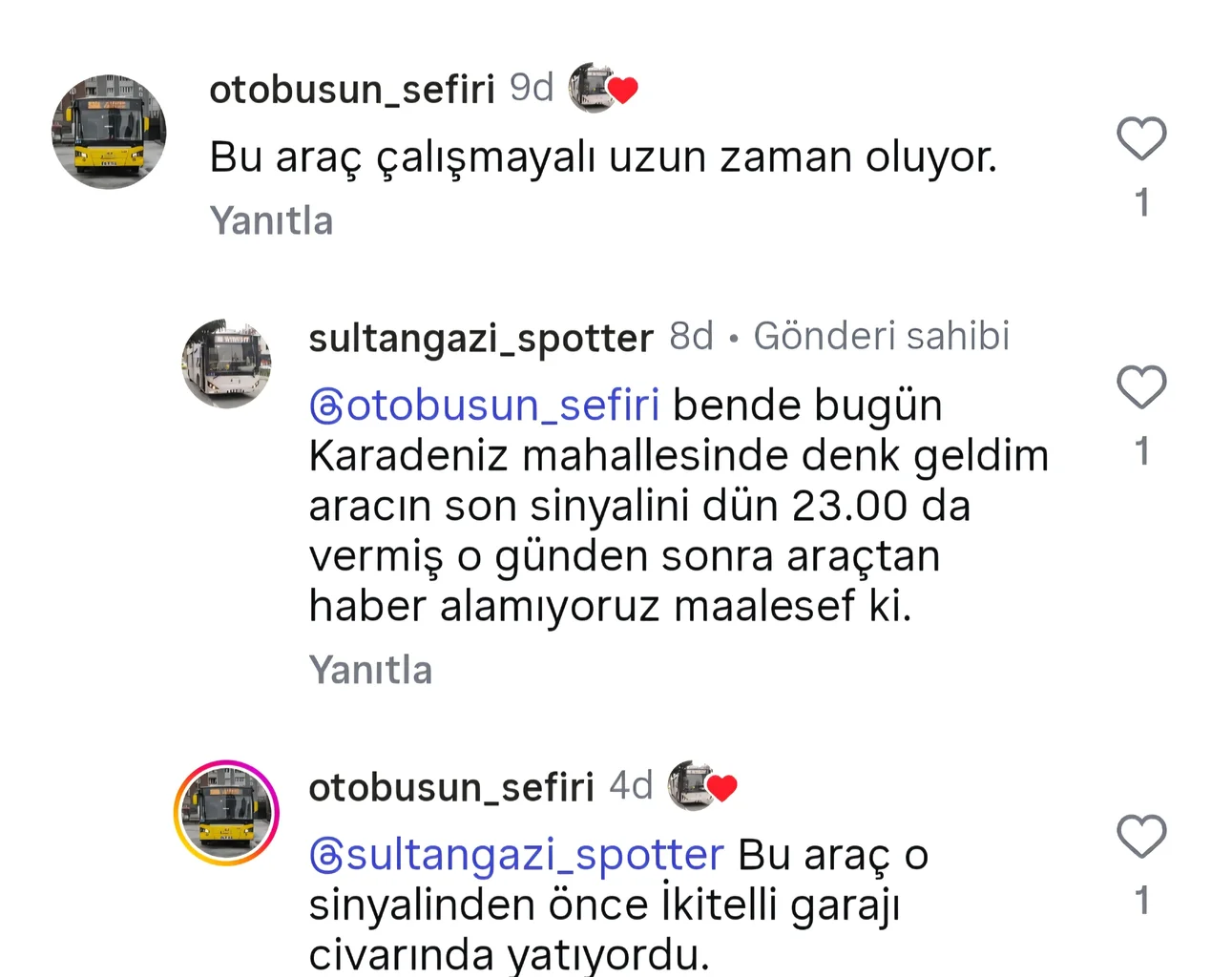Tap Yanıtla under the 9d comment
Screen dimensions: 1232x977
click(271, 221)
